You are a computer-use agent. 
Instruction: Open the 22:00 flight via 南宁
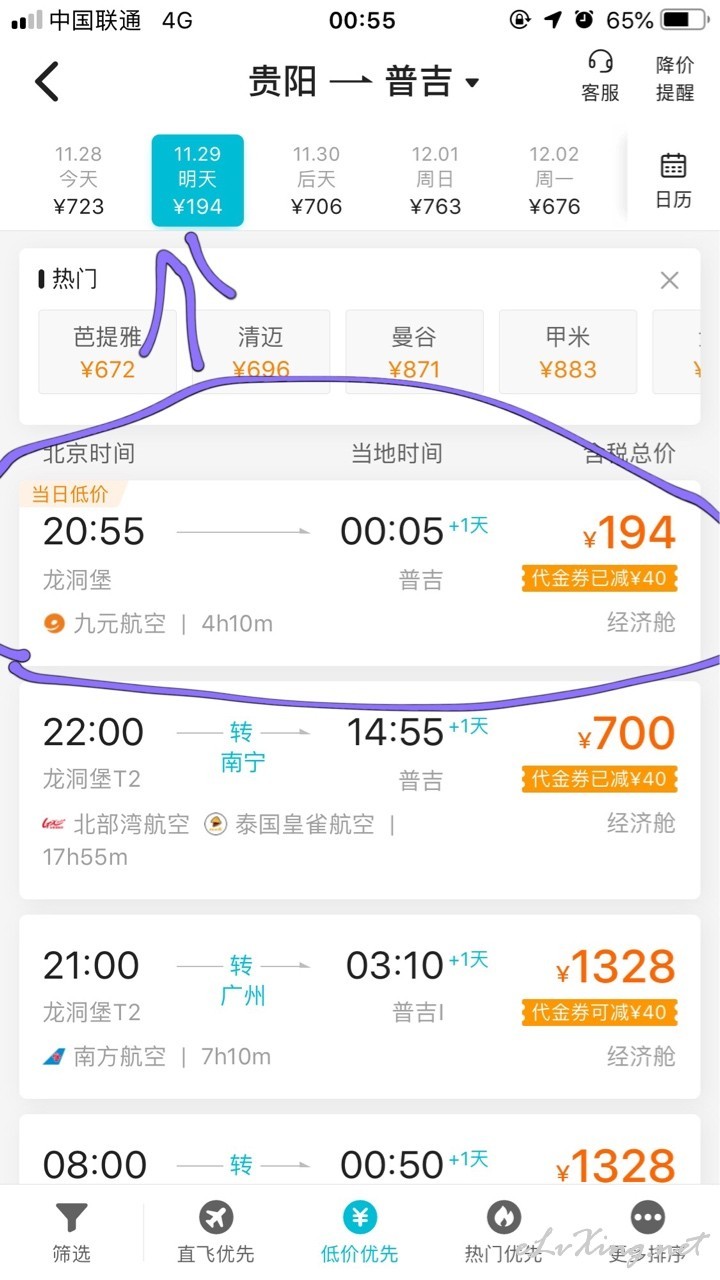(x=360, y=790)
